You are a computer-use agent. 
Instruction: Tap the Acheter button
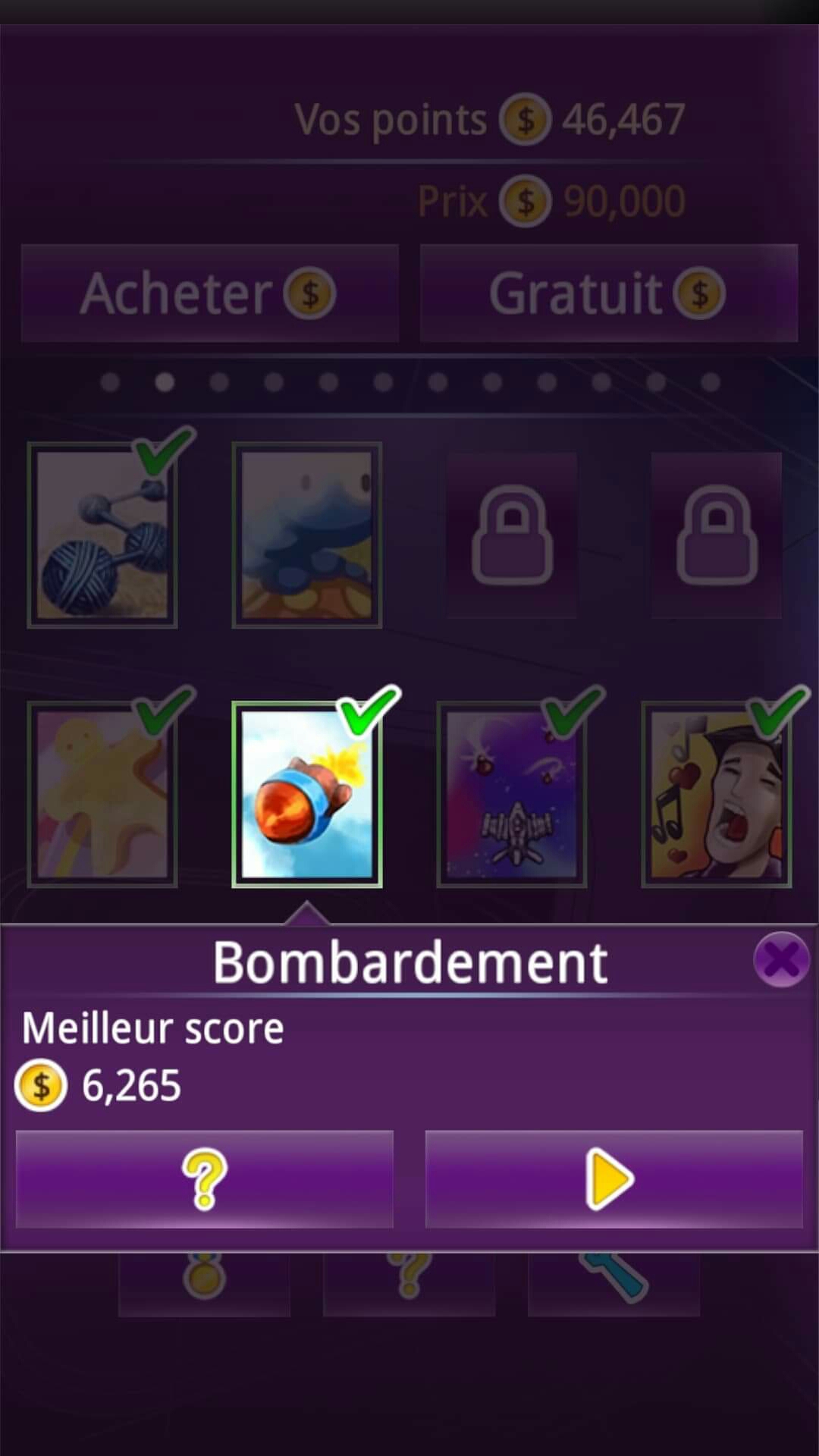[x=210, y=293]
